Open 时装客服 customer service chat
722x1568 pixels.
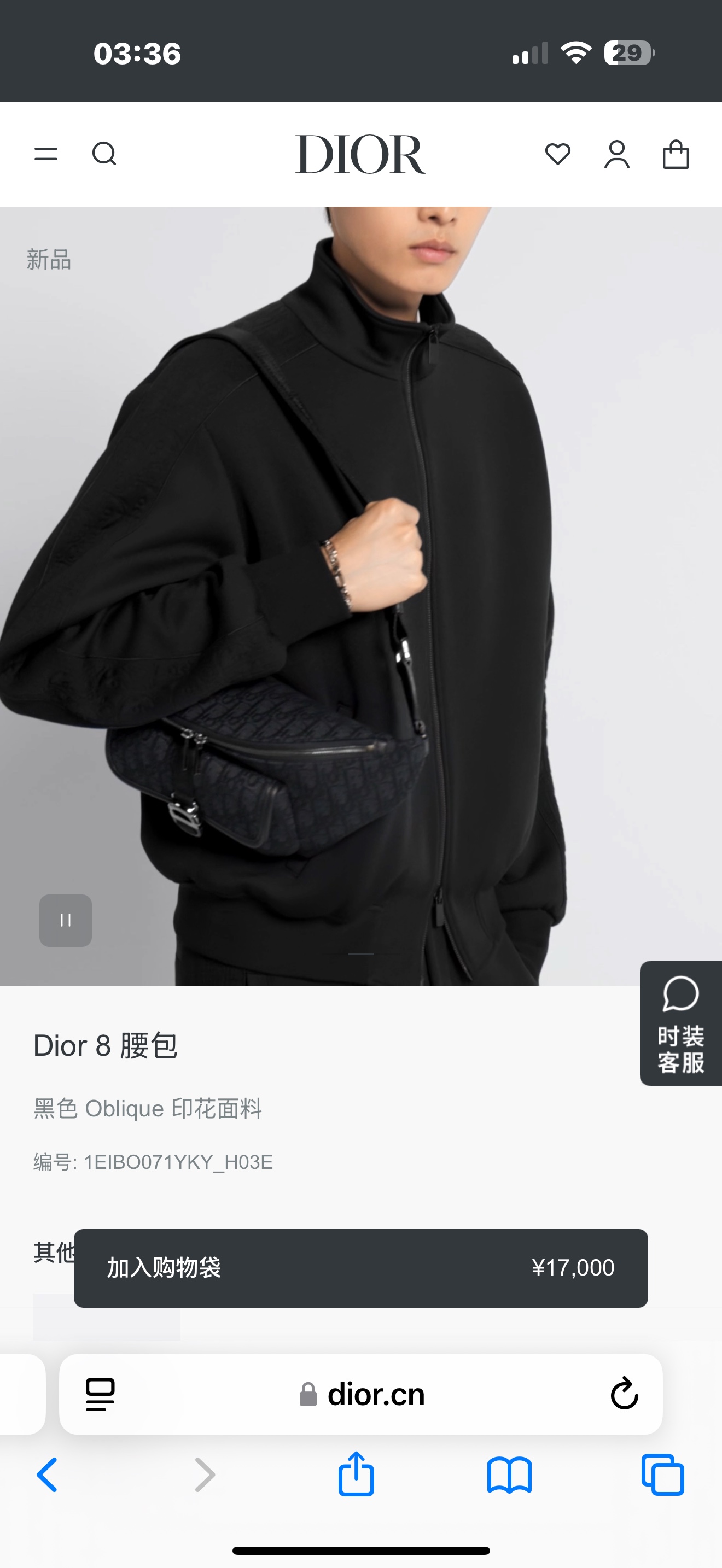(680, 1023)
